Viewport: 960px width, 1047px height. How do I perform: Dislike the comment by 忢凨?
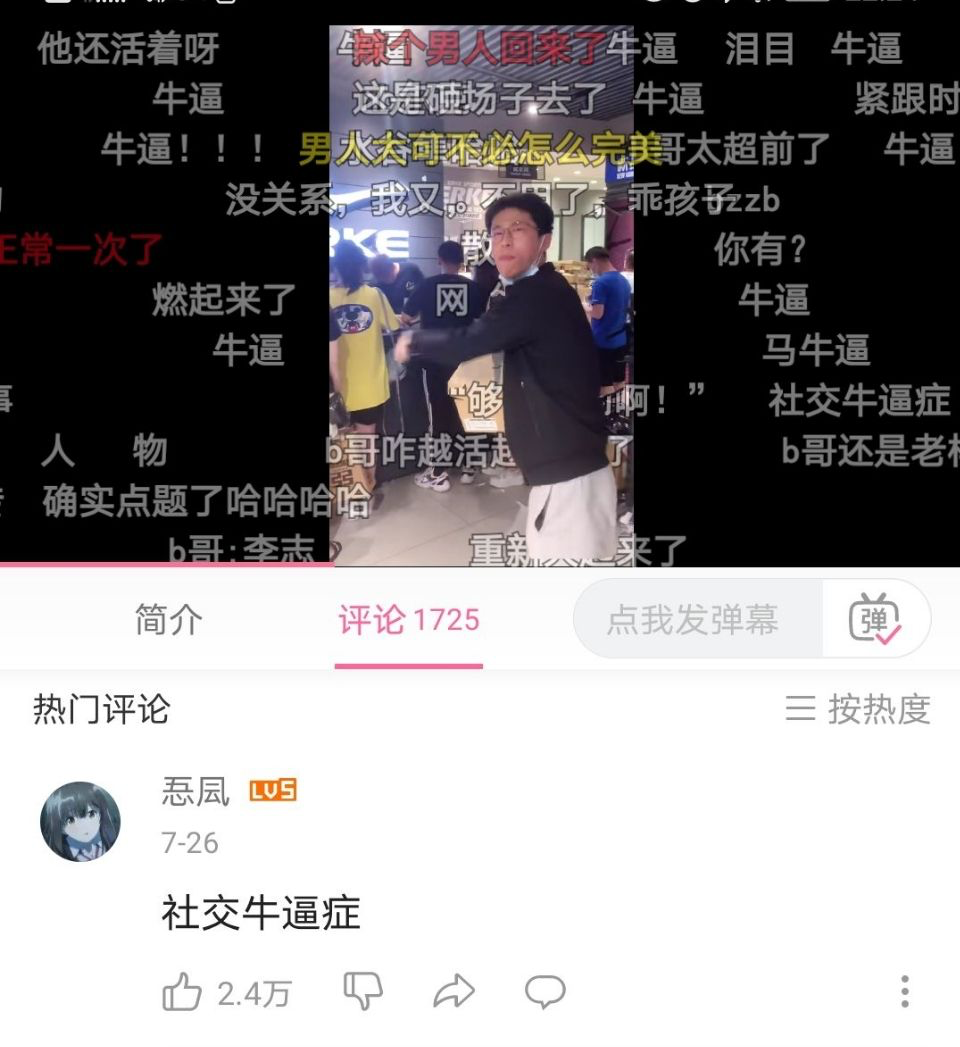tap(363, 992)
